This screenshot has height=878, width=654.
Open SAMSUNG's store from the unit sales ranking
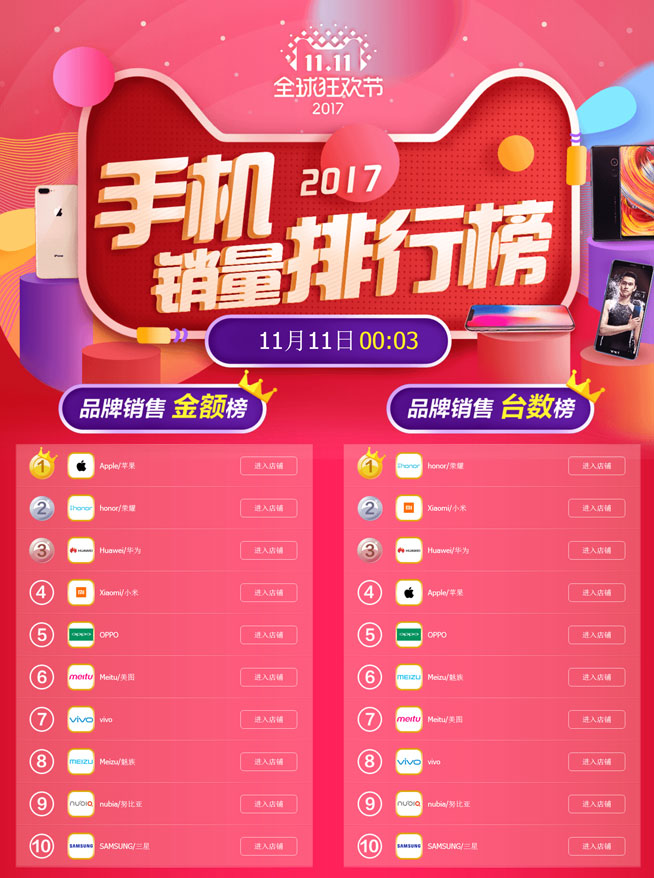point(596,846)
